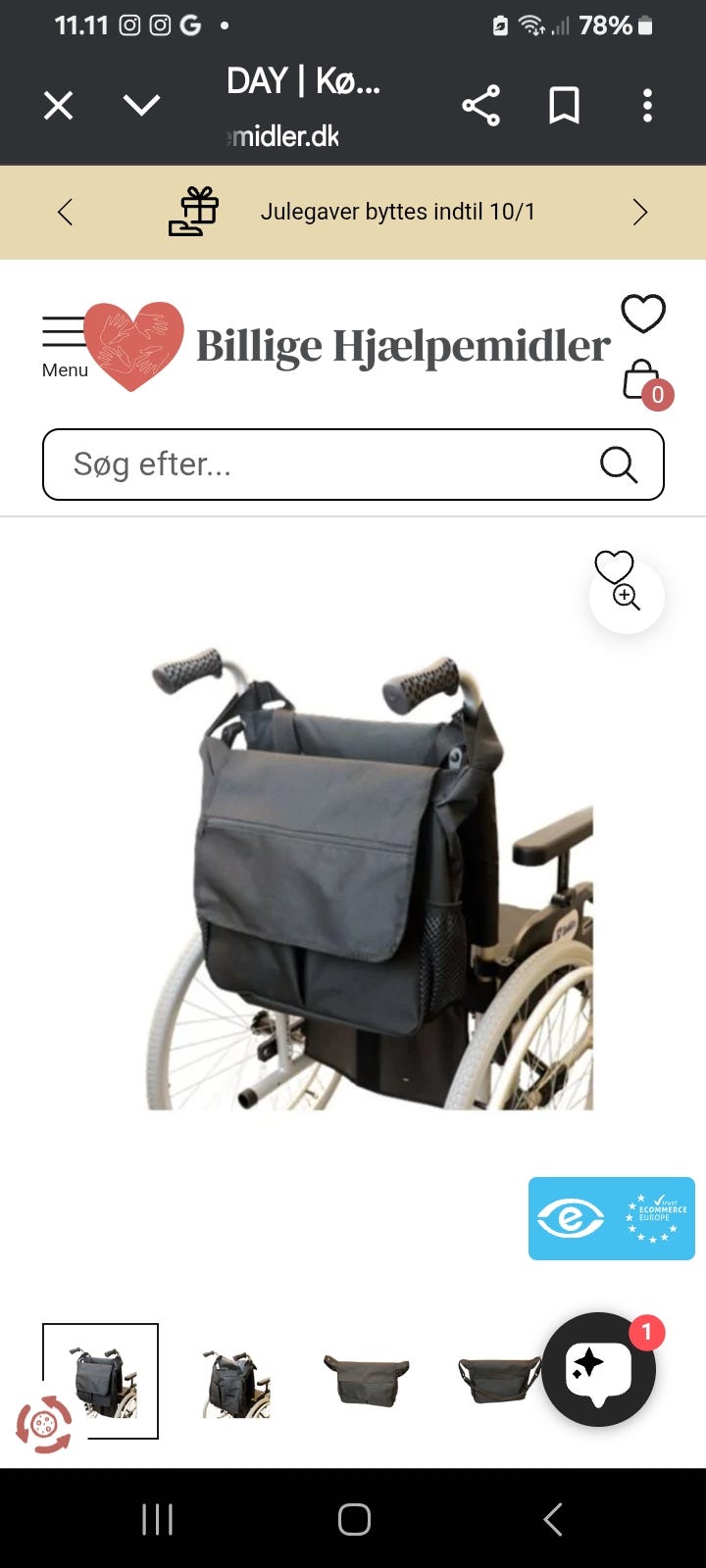Bookmark this page in the browser
Viewport: 706px width, 1568px height.
(564, 105)
